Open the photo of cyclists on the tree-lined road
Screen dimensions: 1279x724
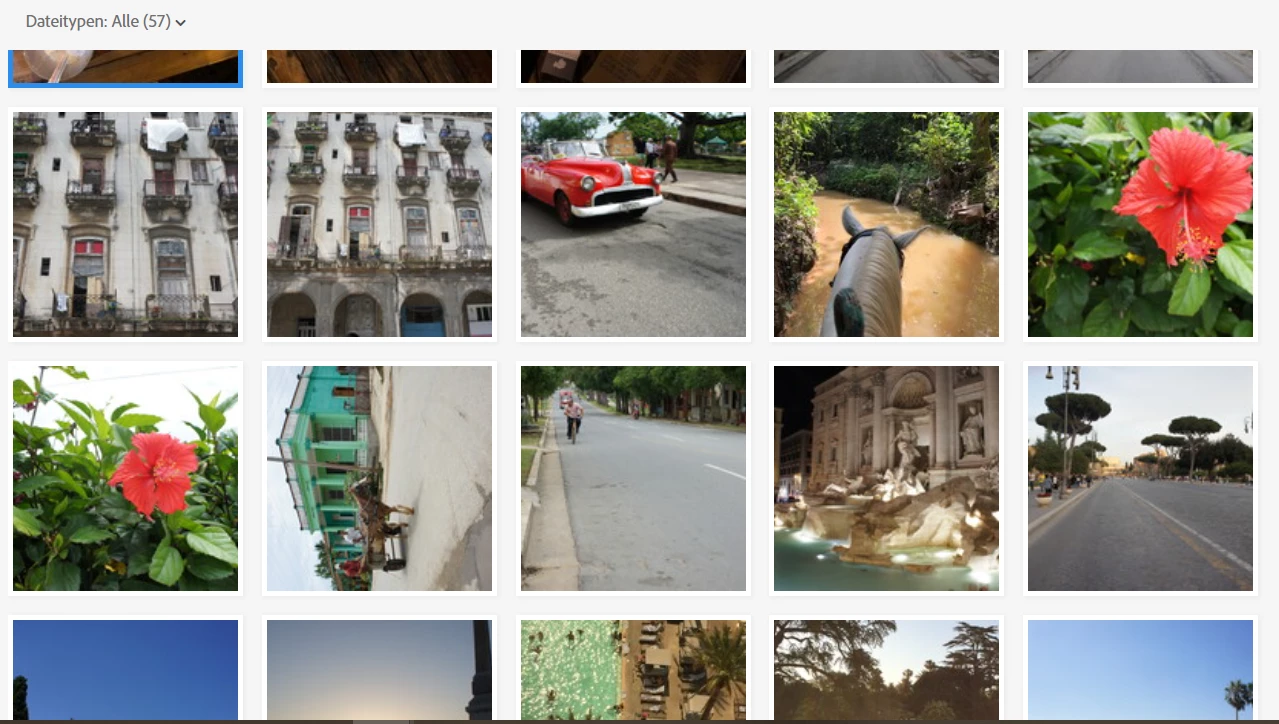633,478
